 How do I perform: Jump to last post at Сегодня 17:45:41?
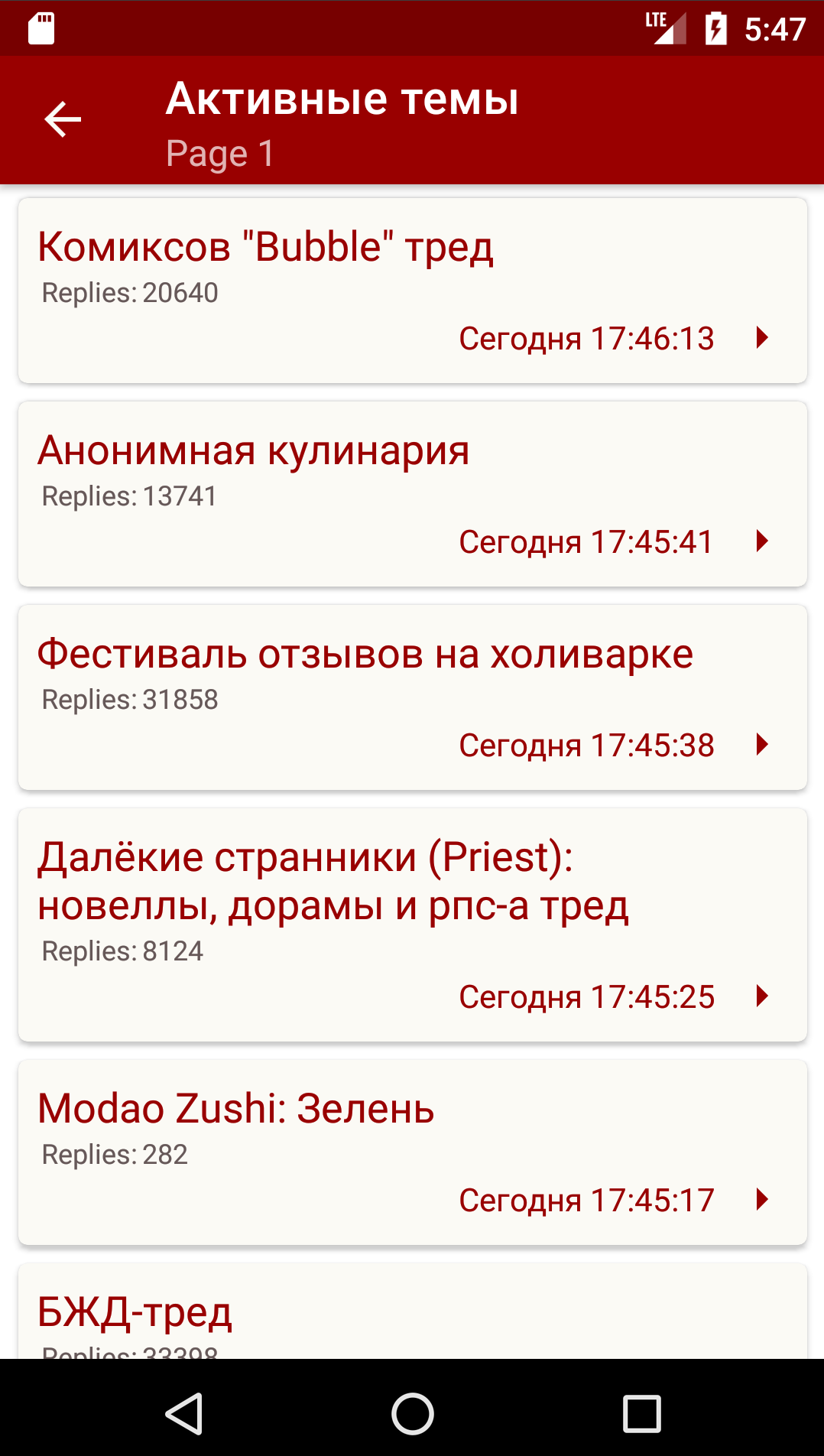click(613, 541)
